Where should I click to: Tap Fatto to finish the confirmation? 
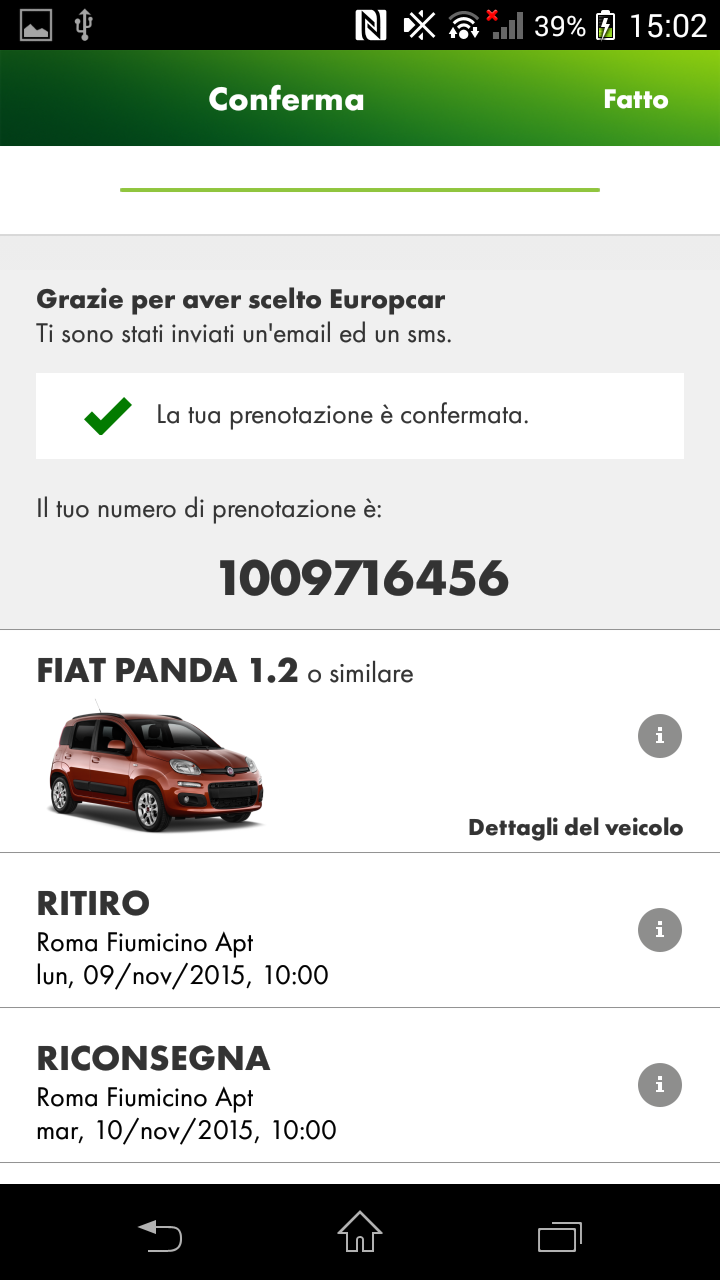635,99
